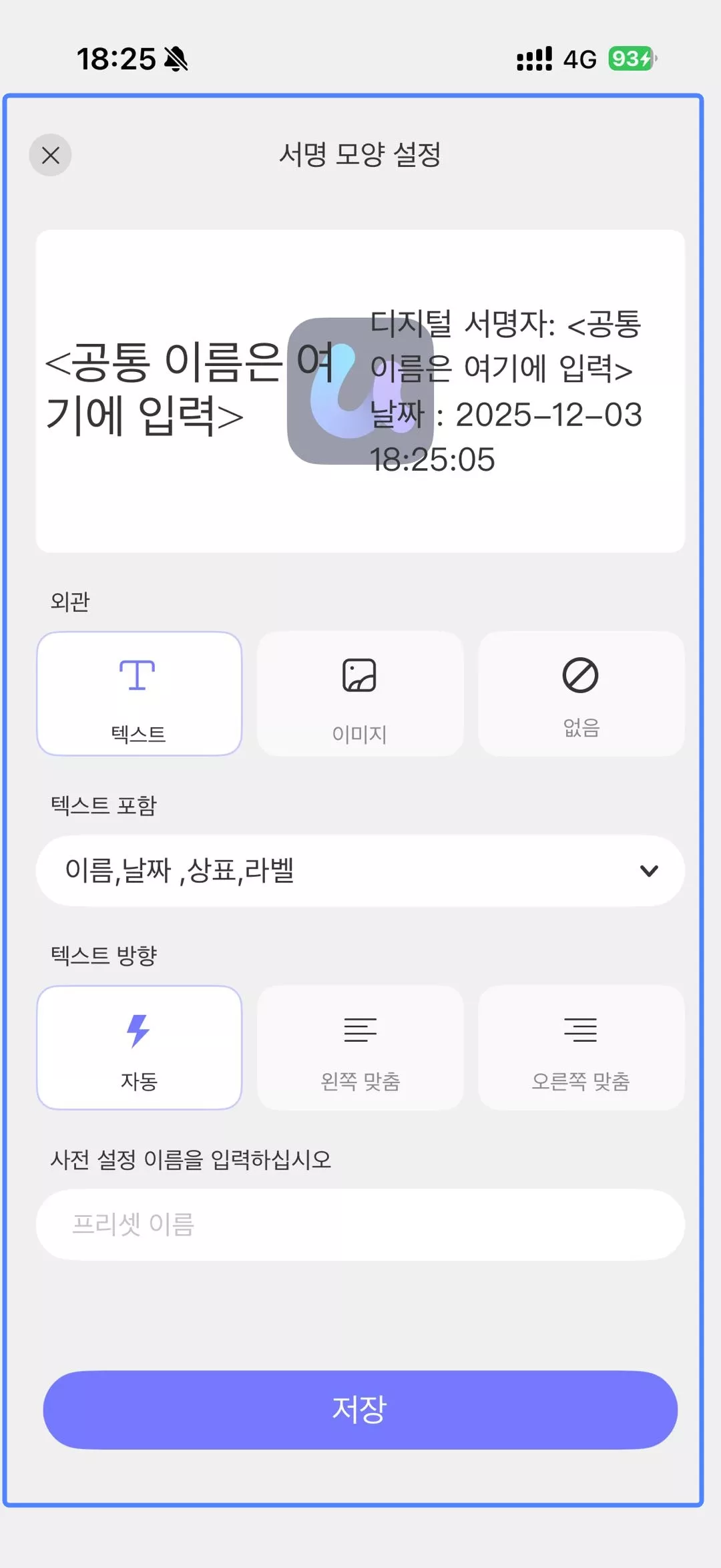Open the 텍스트 포함 dropdown

click(x=360, y=871)
